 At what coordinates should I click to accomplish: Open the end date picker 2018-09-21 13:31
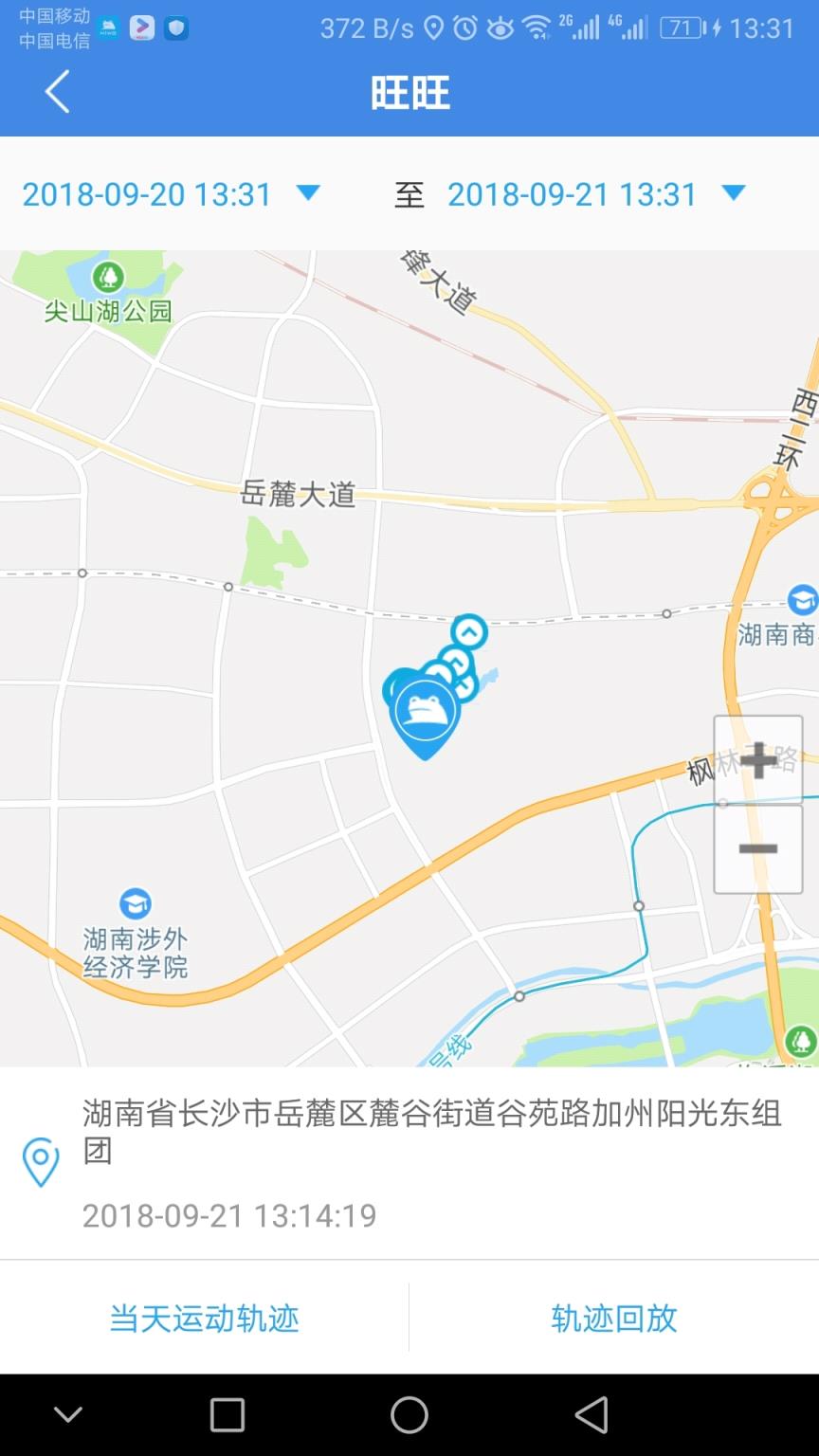tap(573, 194)
